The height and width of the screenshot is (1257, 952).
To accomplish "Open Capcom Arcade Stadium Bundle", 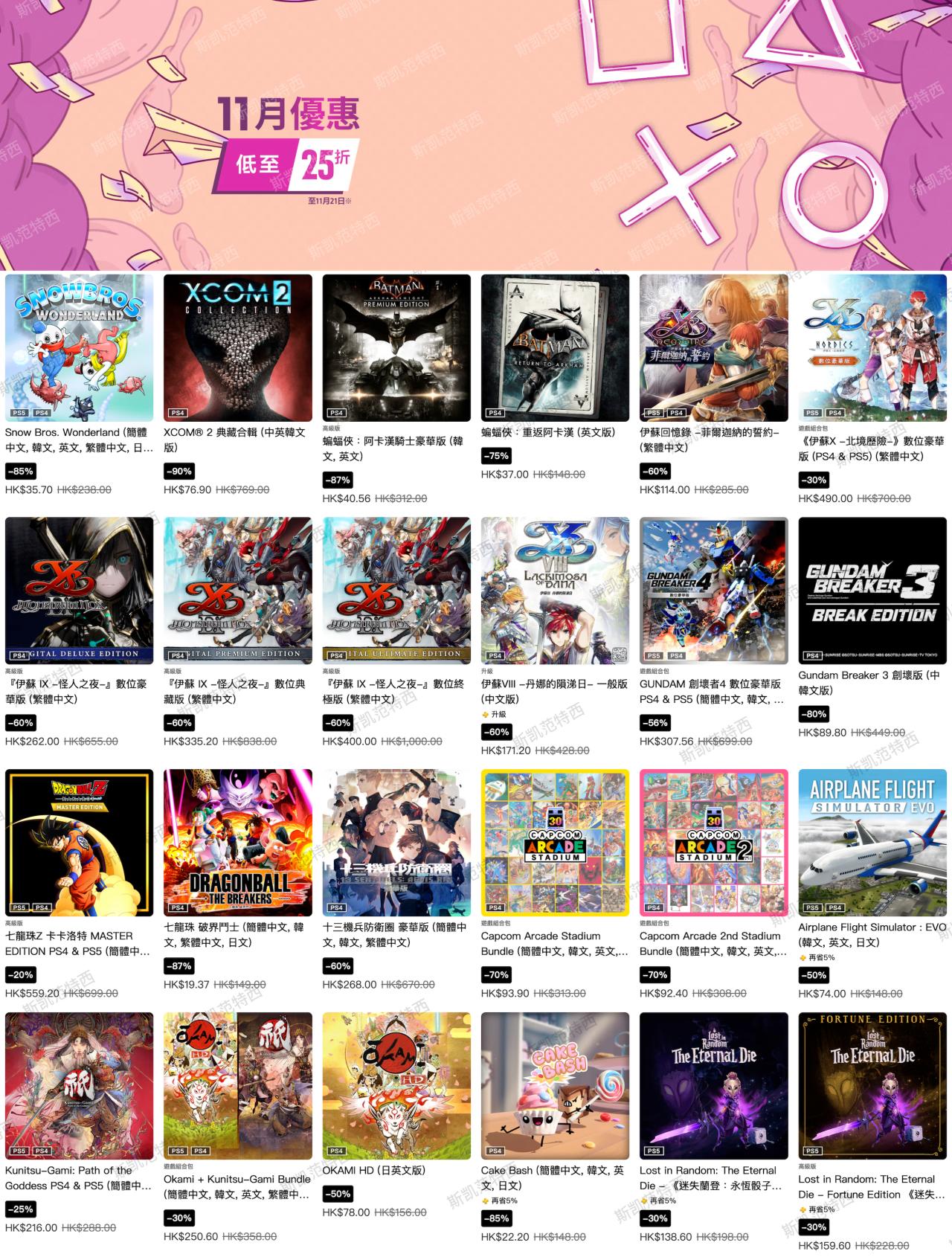I will click(555, 842).
